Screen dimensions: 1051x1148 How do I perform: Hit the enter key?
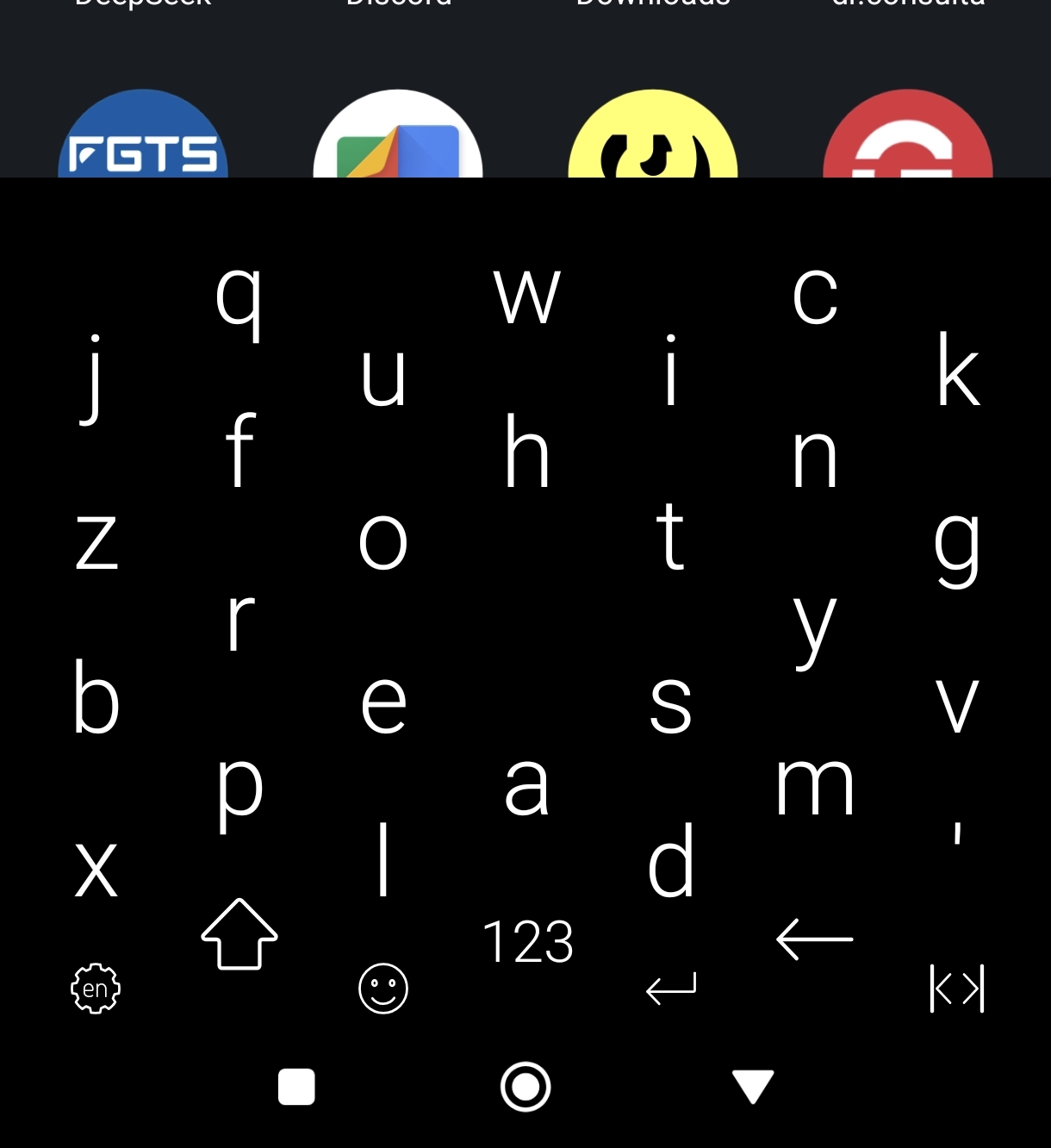[670, 989]
